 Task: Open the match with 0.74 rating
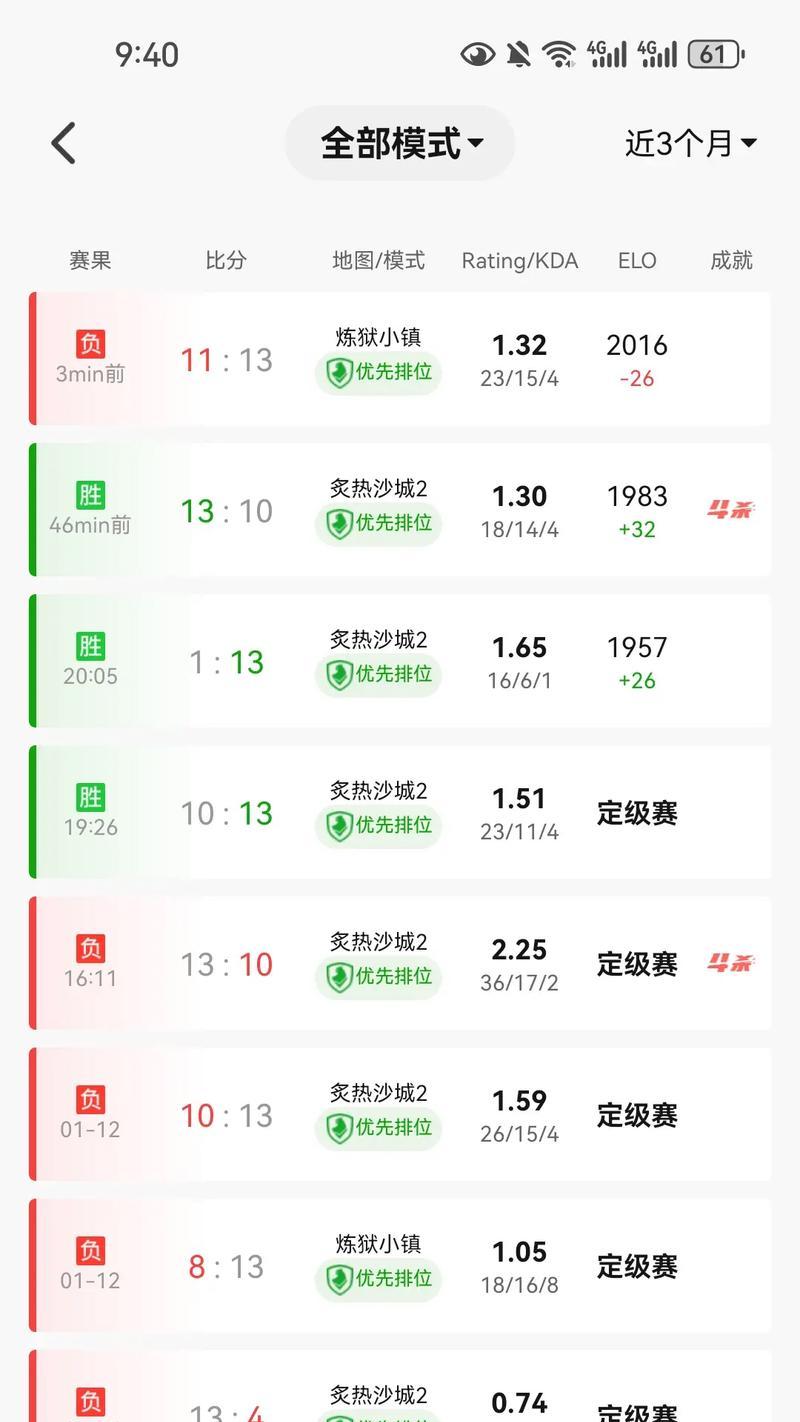(400, 1386)
